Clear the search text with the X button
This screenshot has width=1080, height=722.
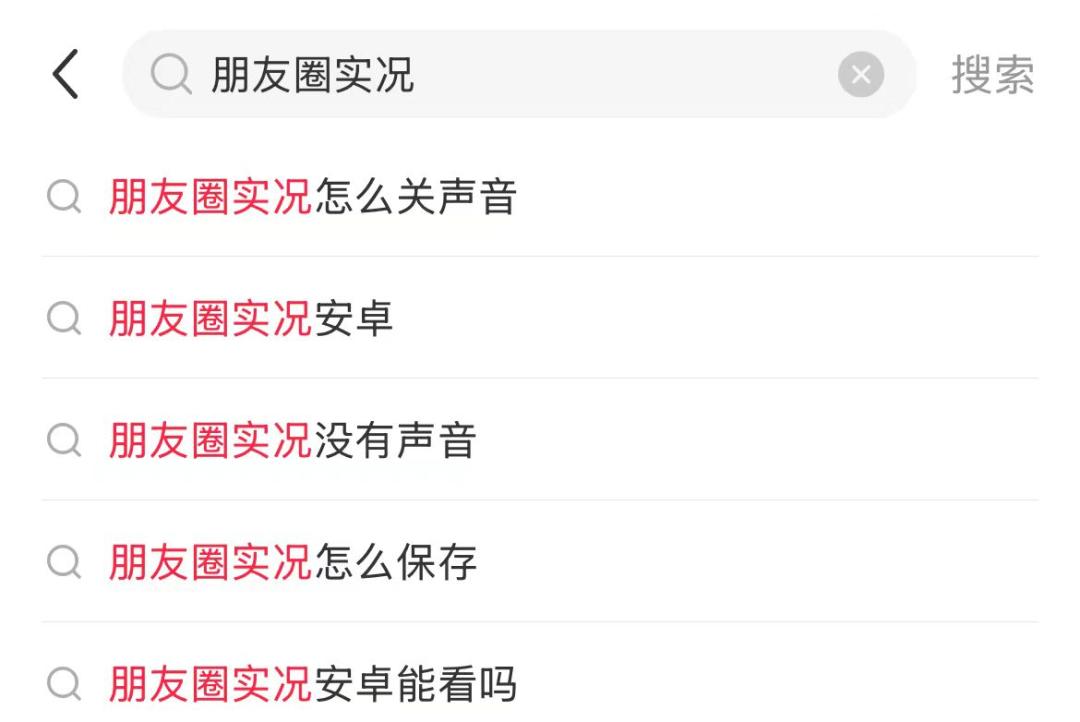pyautogui.click(x=860, y=74)
